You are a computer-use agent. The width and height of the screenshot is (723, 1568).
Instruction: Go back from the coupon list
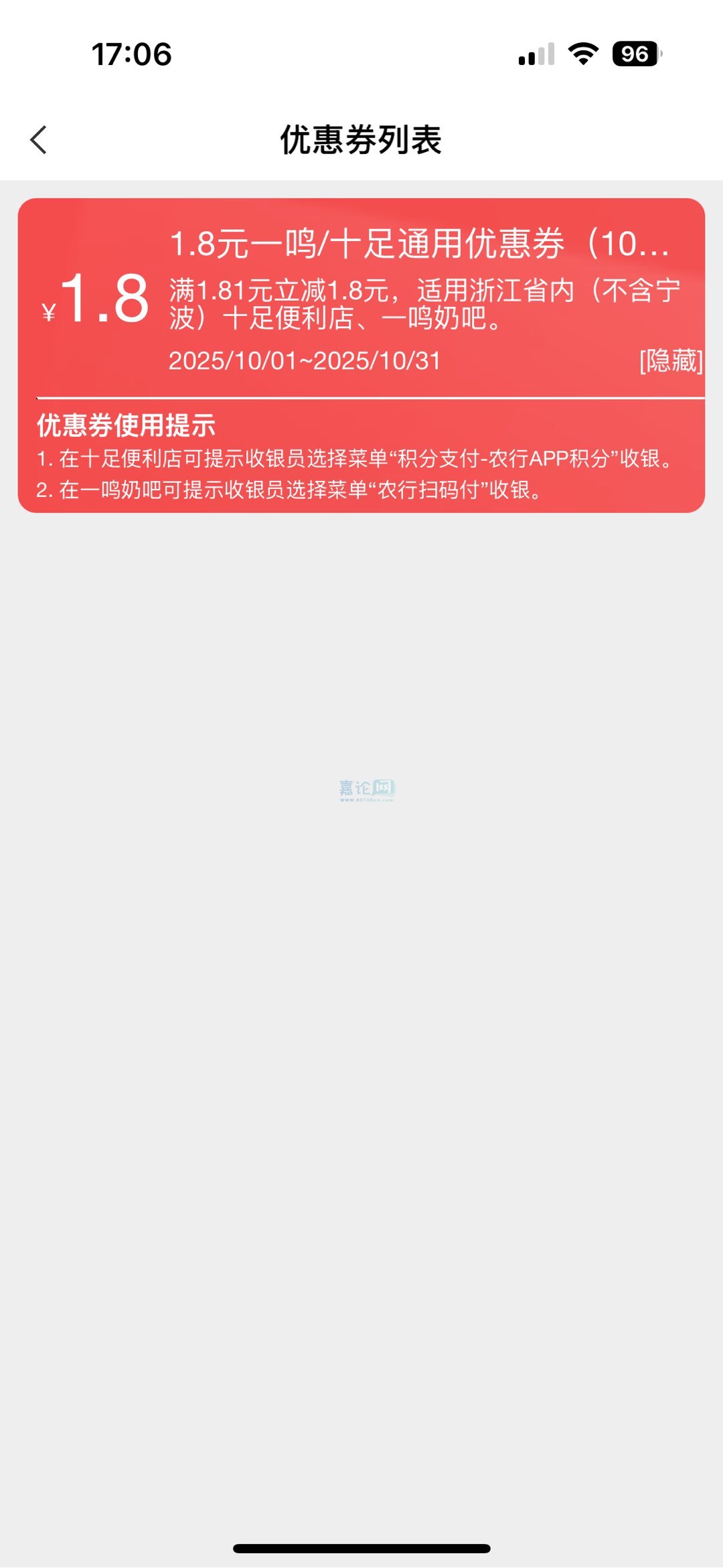pos(39,140)
